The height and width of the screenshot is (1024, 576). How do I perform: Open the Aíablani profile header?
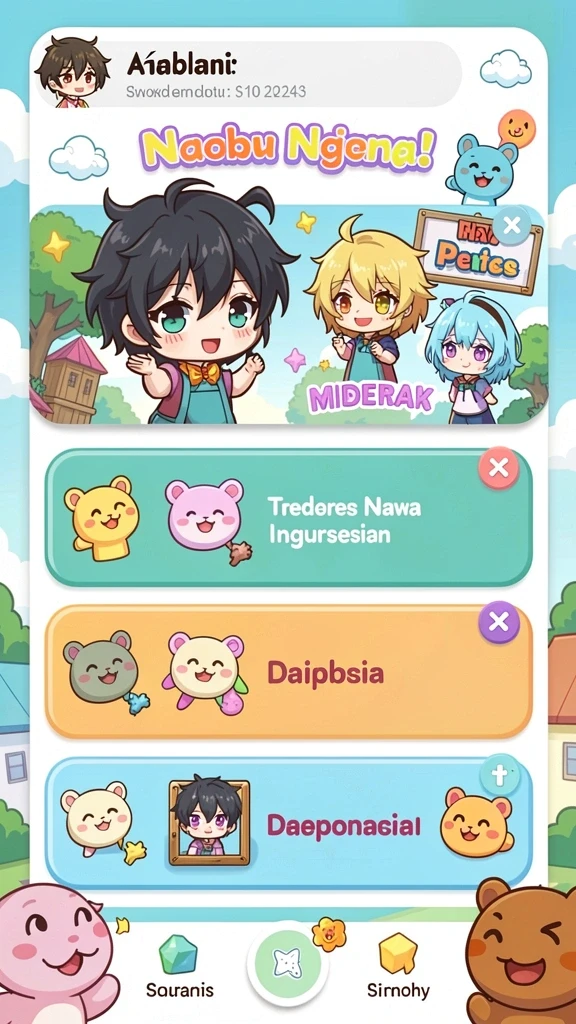[x=248, y=73]
